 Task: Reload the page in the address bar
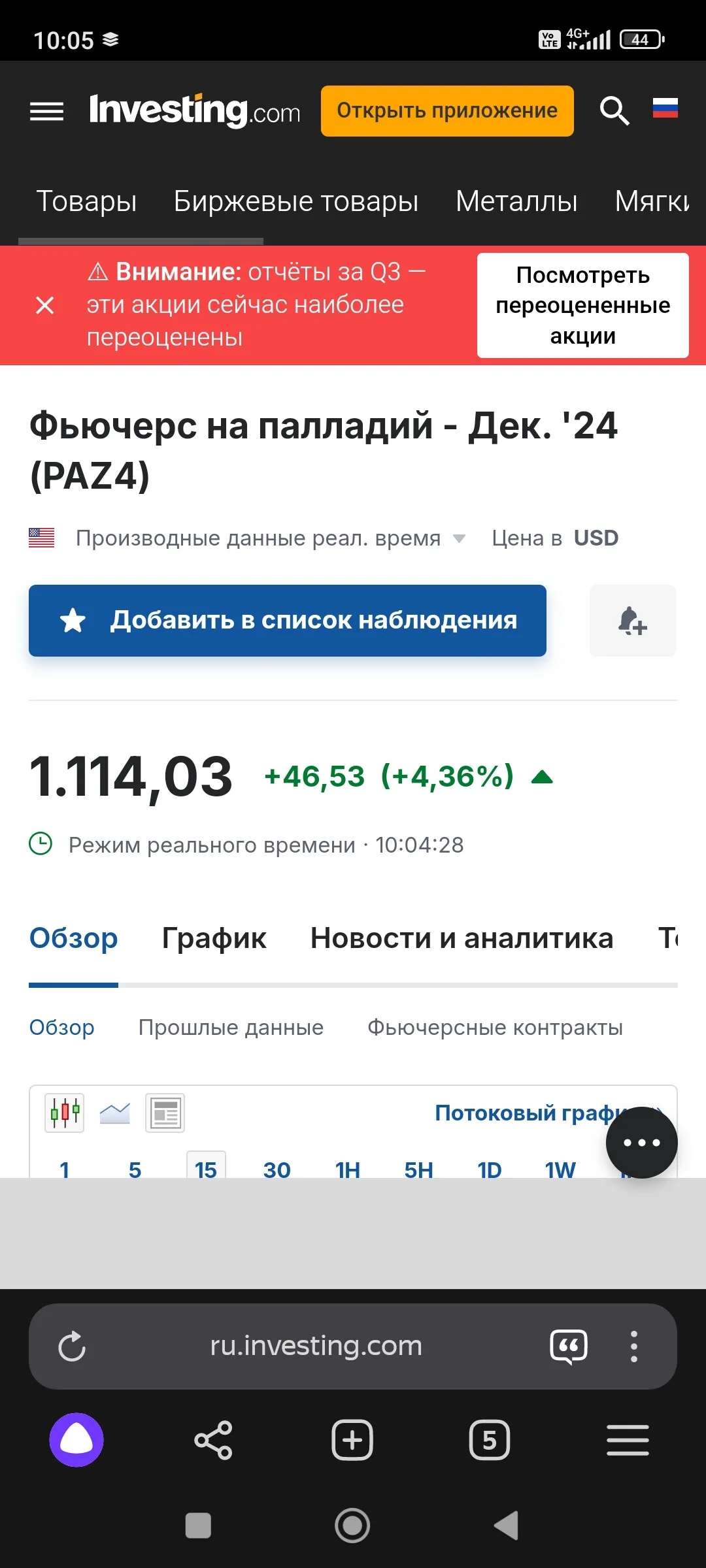(x=72, y=1347)
